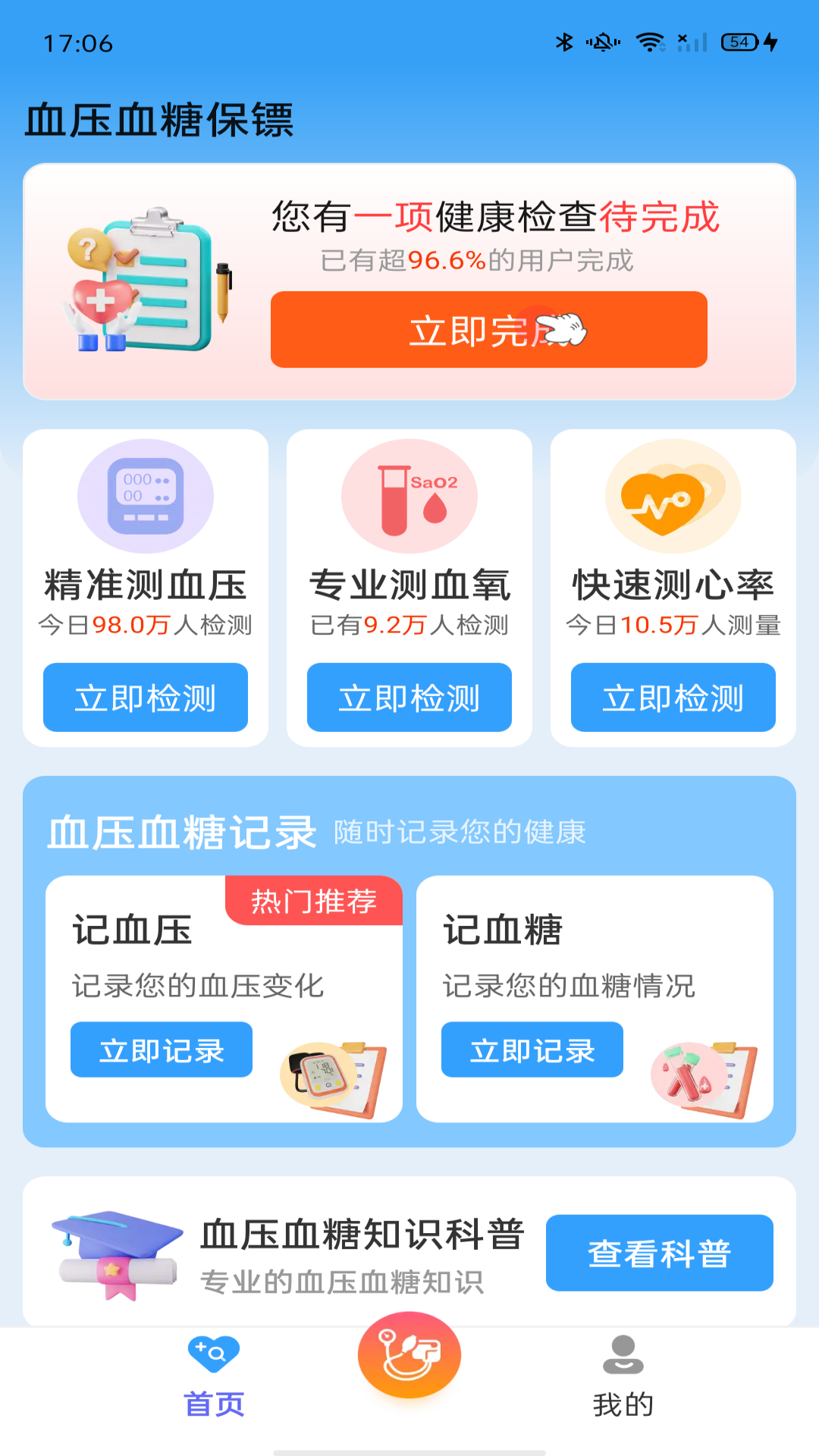Open the 我的 profile tab
This screenshot has height=1456, width=819.
click(x=623, y=1376)
